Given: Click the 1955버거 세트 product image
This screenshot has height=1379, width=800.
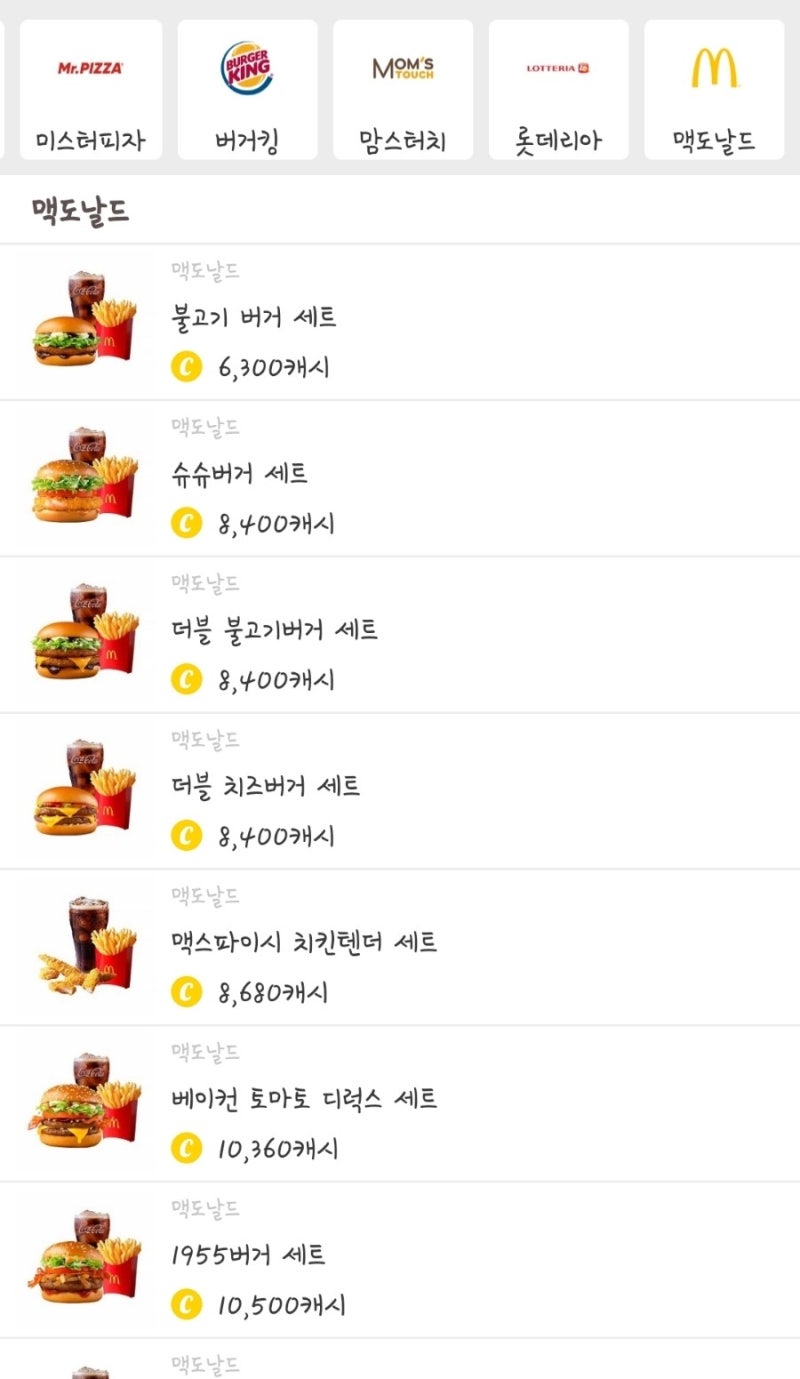Looking at the screenshot, I should pos(85,1259).
